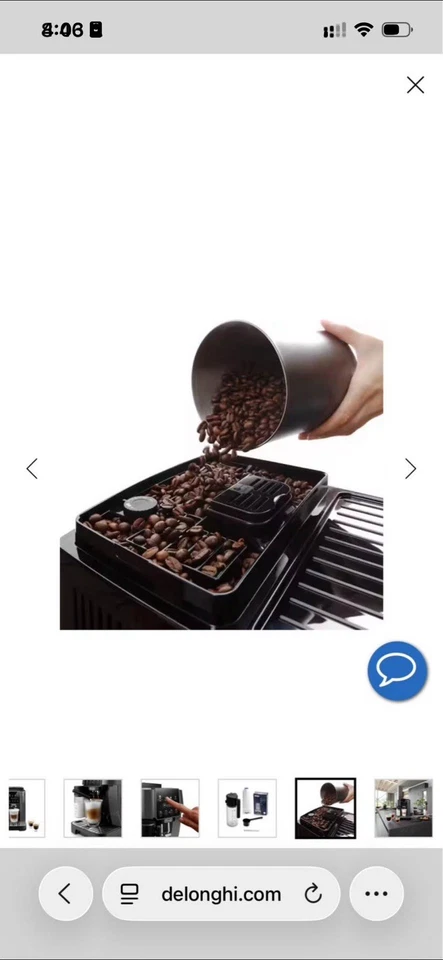Screen dimensions: 443x960
Task: Close the image gallery viewer
Action: pyautogui.click(x=415, y=85)
